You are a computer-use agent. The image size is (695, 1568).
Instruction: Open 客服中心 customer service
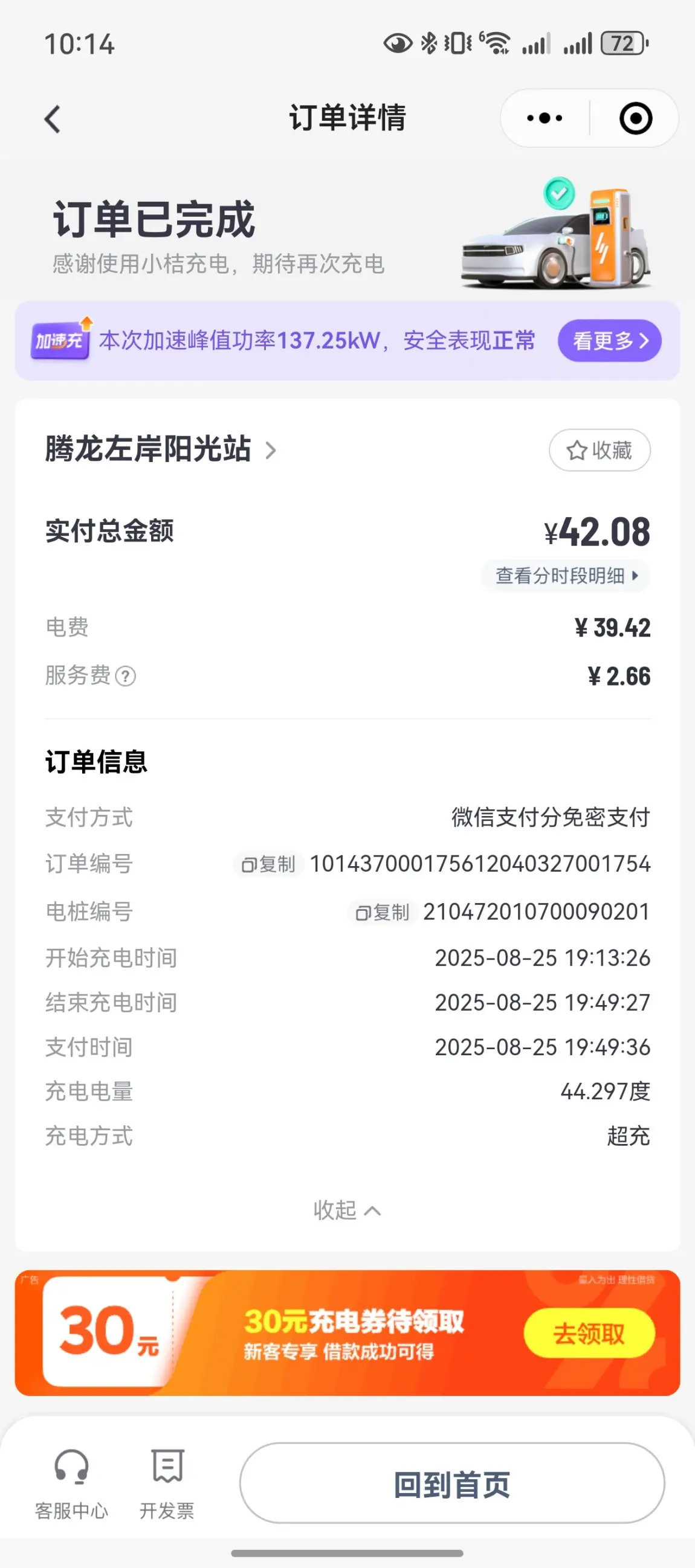(x=71, y=1484)
